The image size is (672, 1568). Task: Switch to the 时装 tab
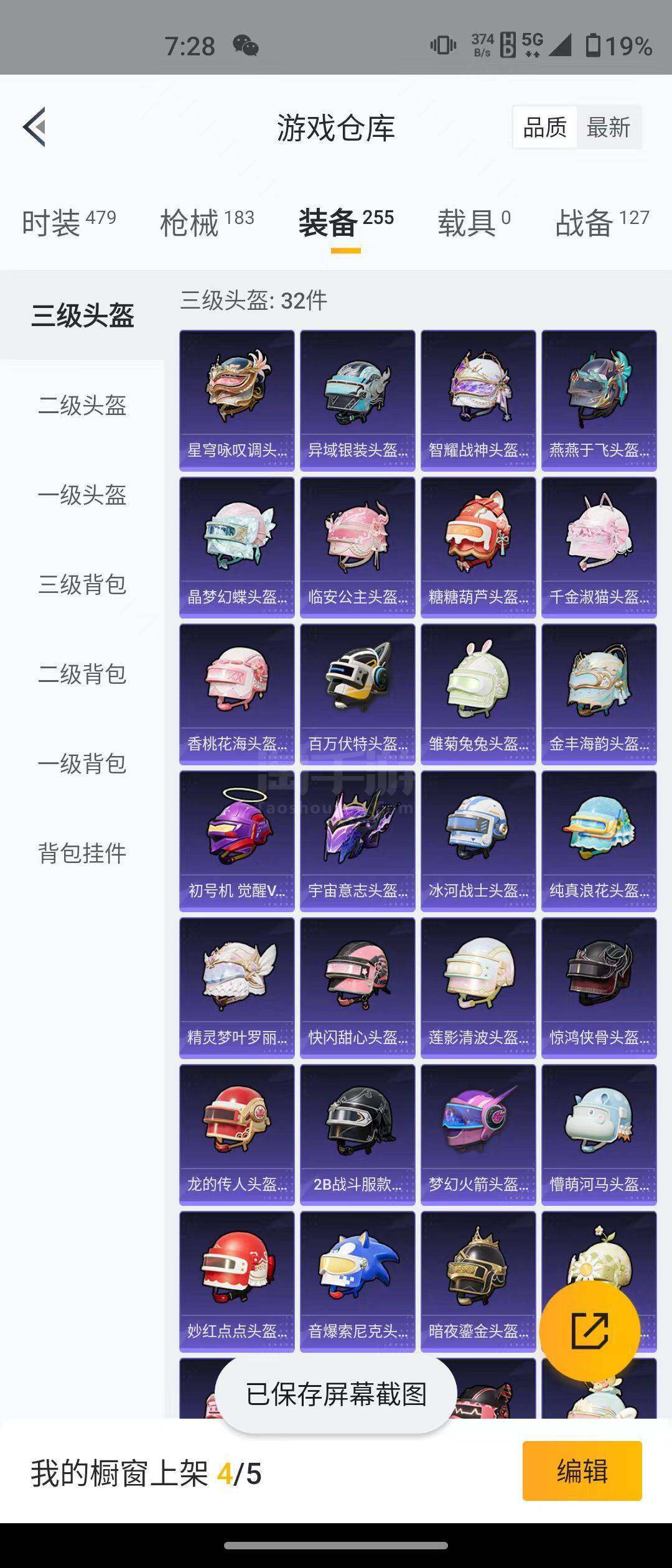click(x=68, y=222)
